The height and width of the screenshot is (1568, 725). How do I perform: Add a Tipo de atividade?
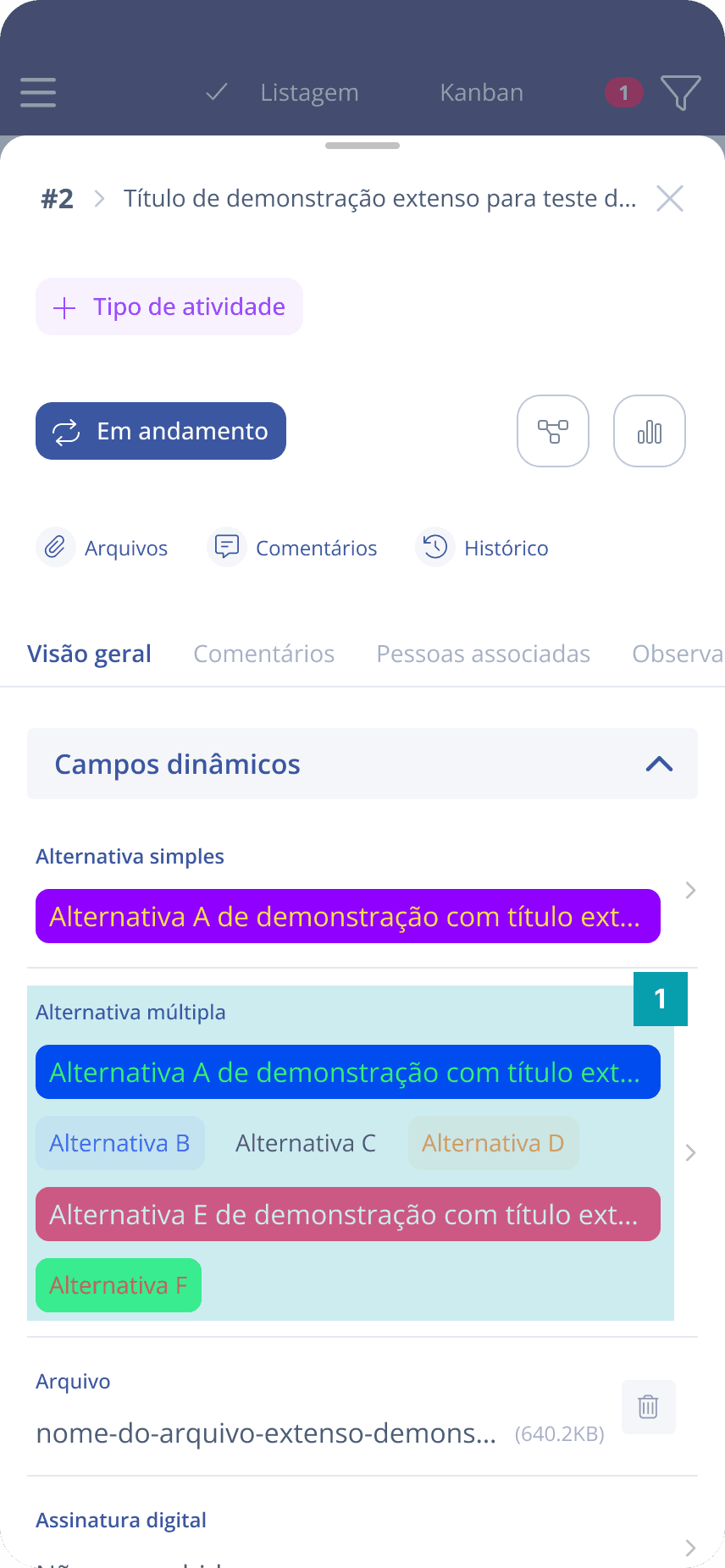pyautogui.click(x=169, y=306)
